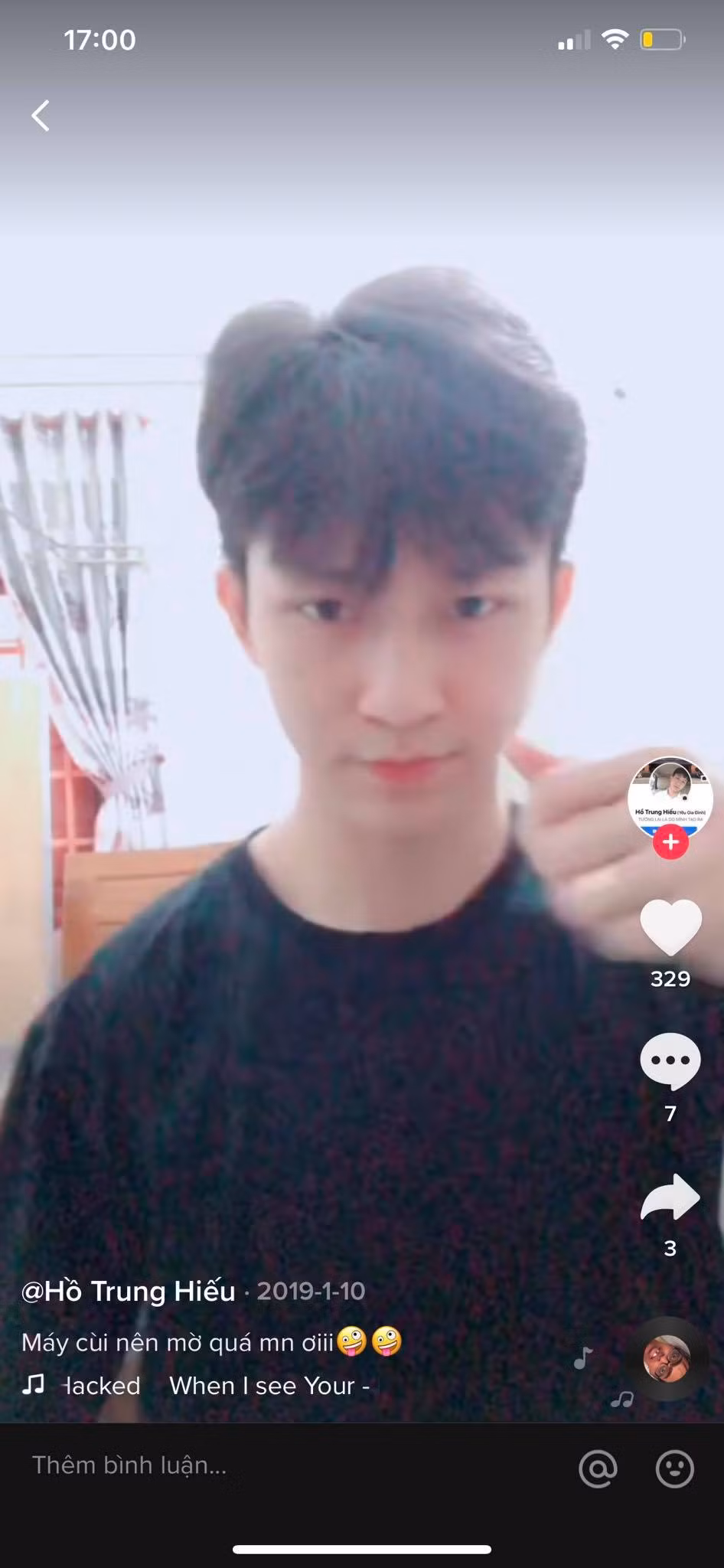Open the creator's profile avatar
Screen dimensions: 724x1568
click(670, 797)
